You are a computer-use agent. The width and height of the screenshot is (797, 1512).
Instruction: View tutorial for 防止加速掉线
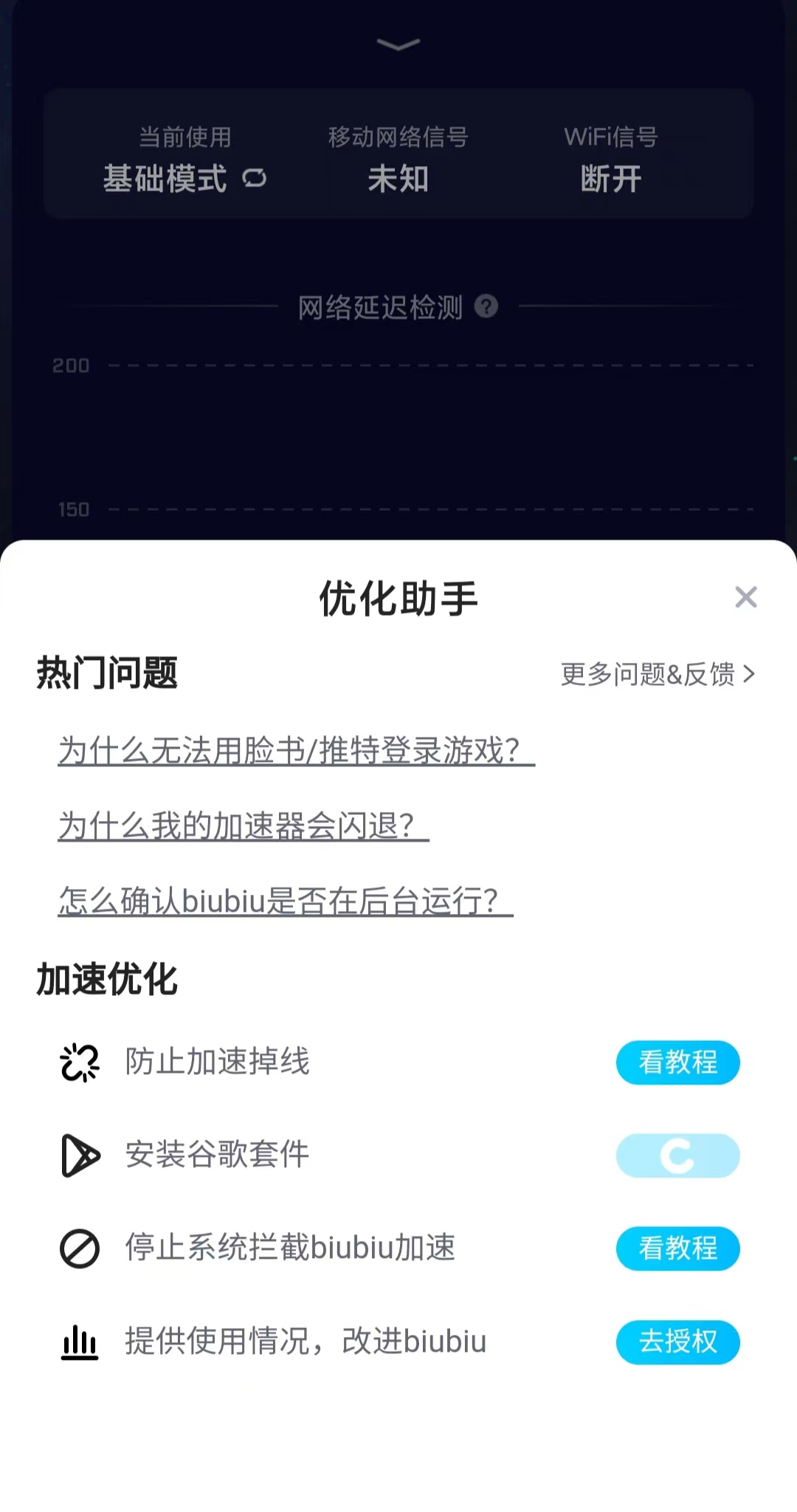pyautogui.click(x=677, y=1062)
